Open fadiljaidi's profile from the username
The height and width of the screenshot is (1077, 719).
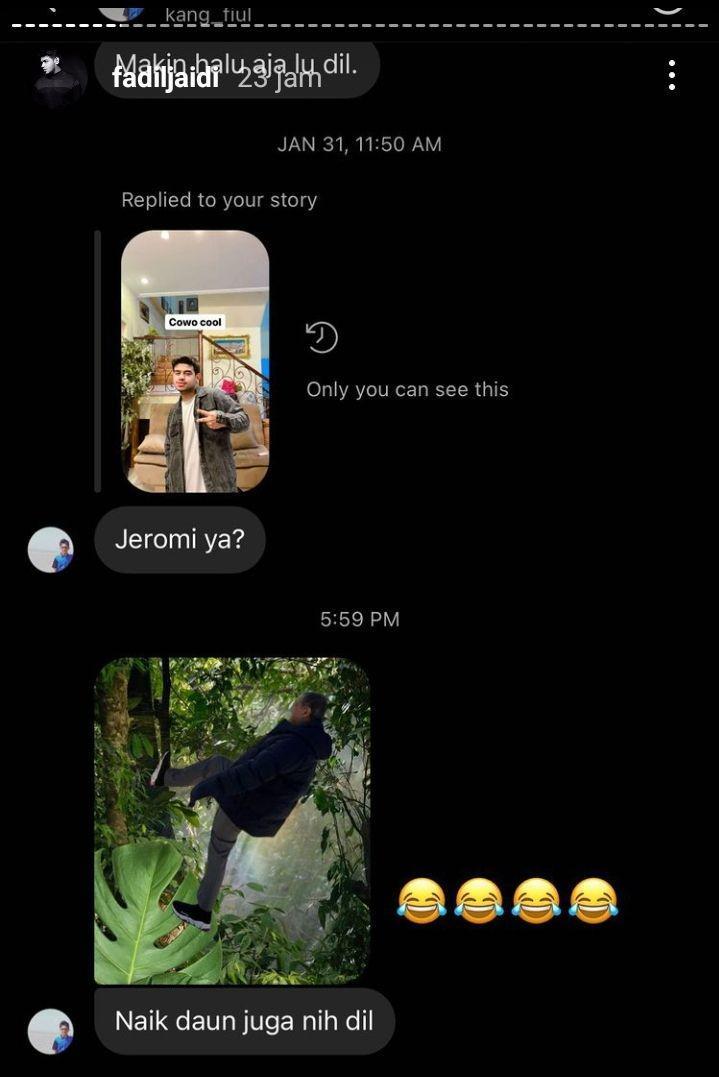(x=165, y=78)
